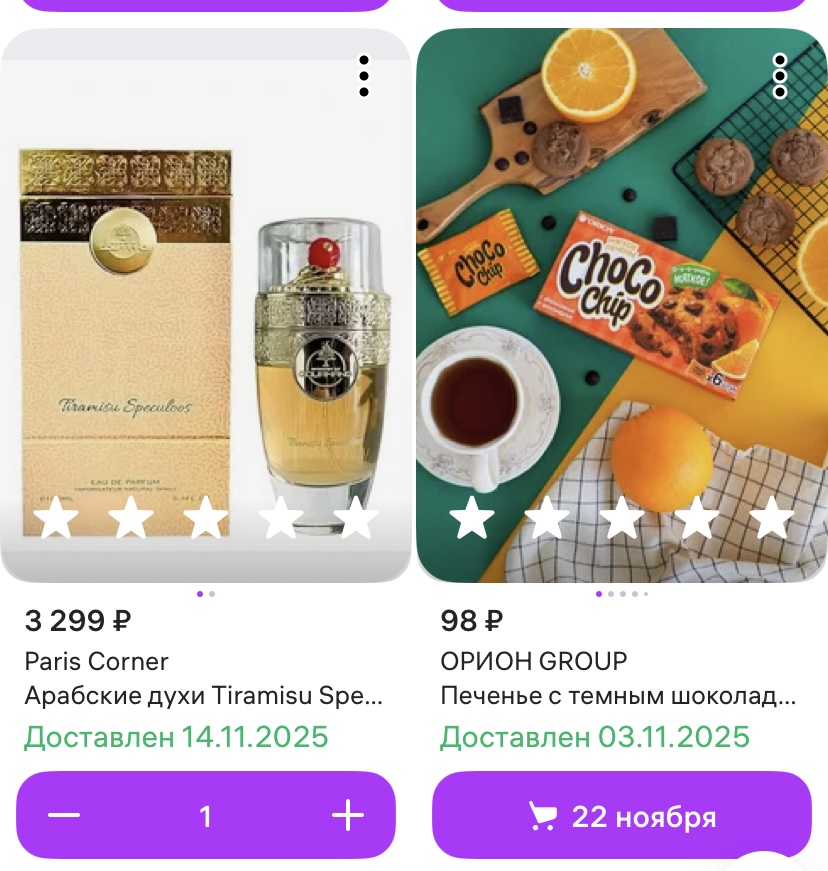Rate the Paris Corner perfume five stars
Viewport: 828px width, 871px height.
[355, 519]
